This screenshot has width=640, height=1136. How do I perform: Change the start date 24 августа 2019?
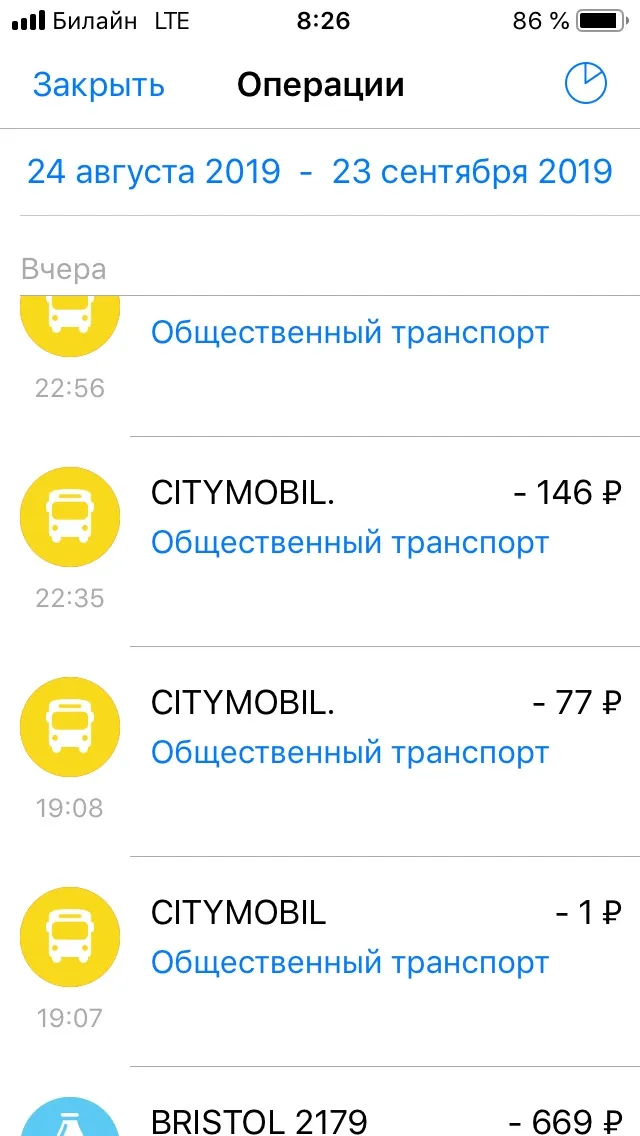click(x=154, y=172)
